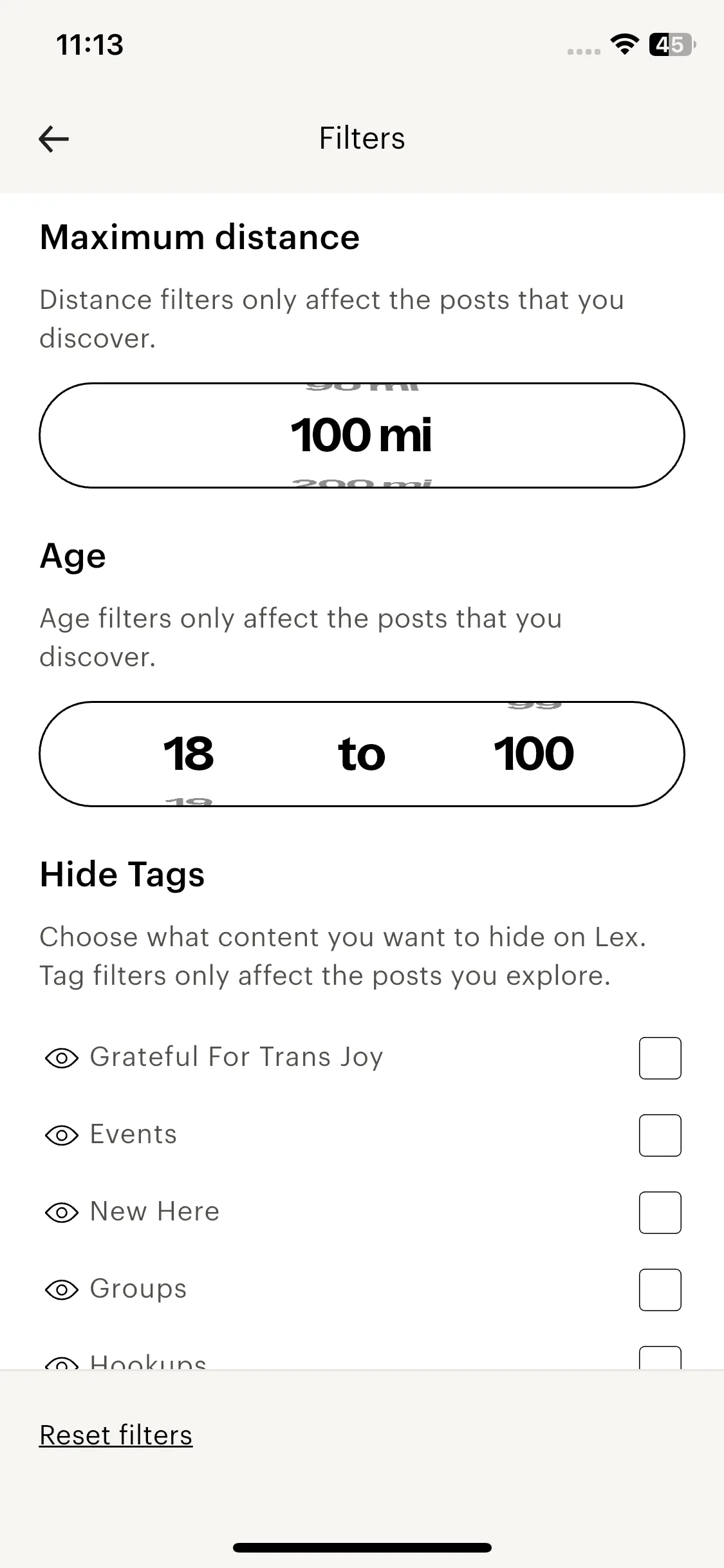Screen dimensions: 724x1568
Task: Go back from the Filters screen
Action: click(x=54, y=139)
